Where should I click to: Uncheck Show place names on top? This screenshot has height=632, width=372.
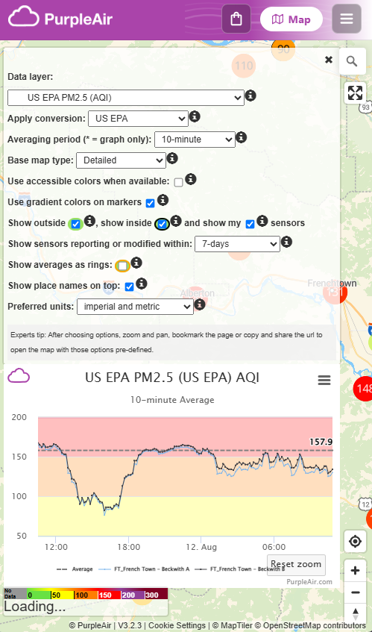[x=129, y=287]
